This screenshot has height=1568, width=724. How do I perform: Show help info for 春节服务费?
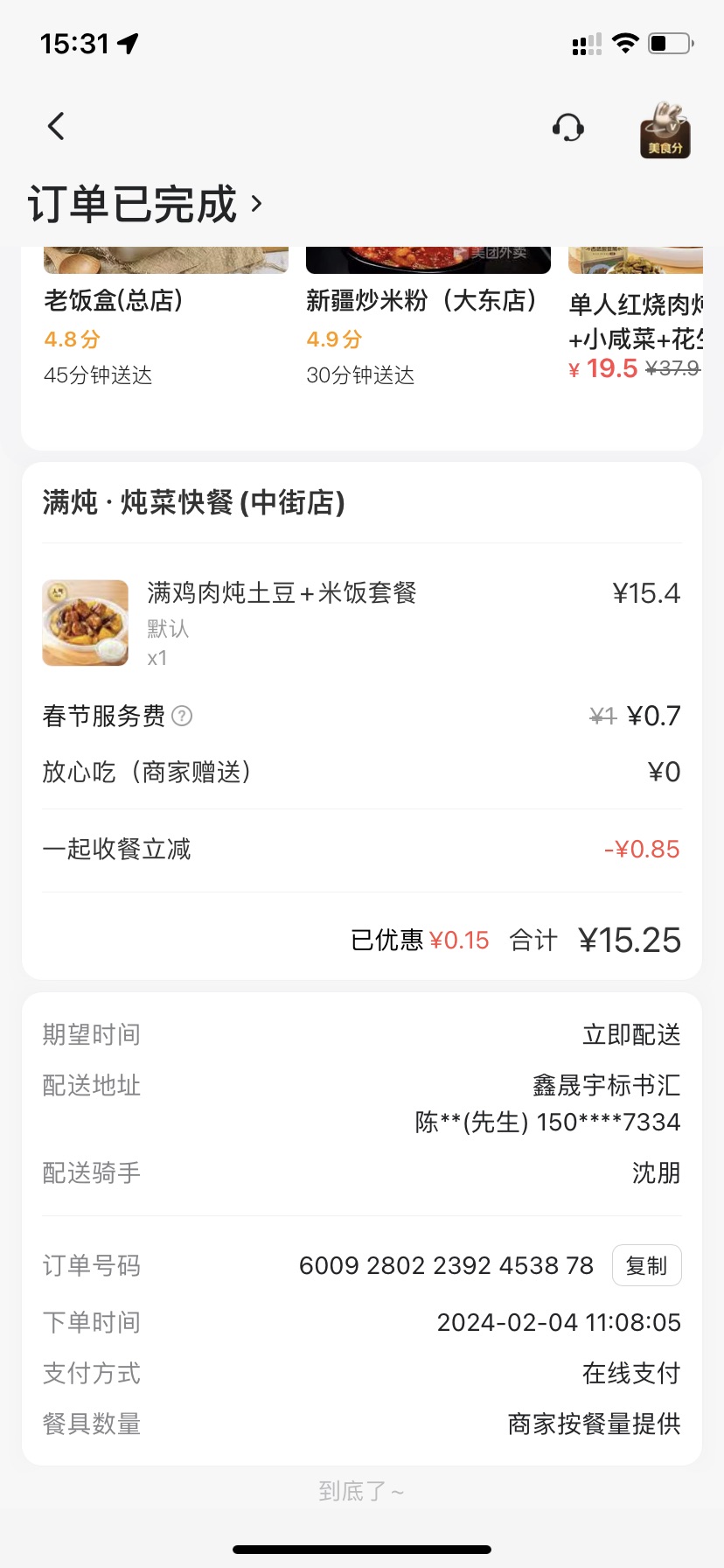(182, 716)
